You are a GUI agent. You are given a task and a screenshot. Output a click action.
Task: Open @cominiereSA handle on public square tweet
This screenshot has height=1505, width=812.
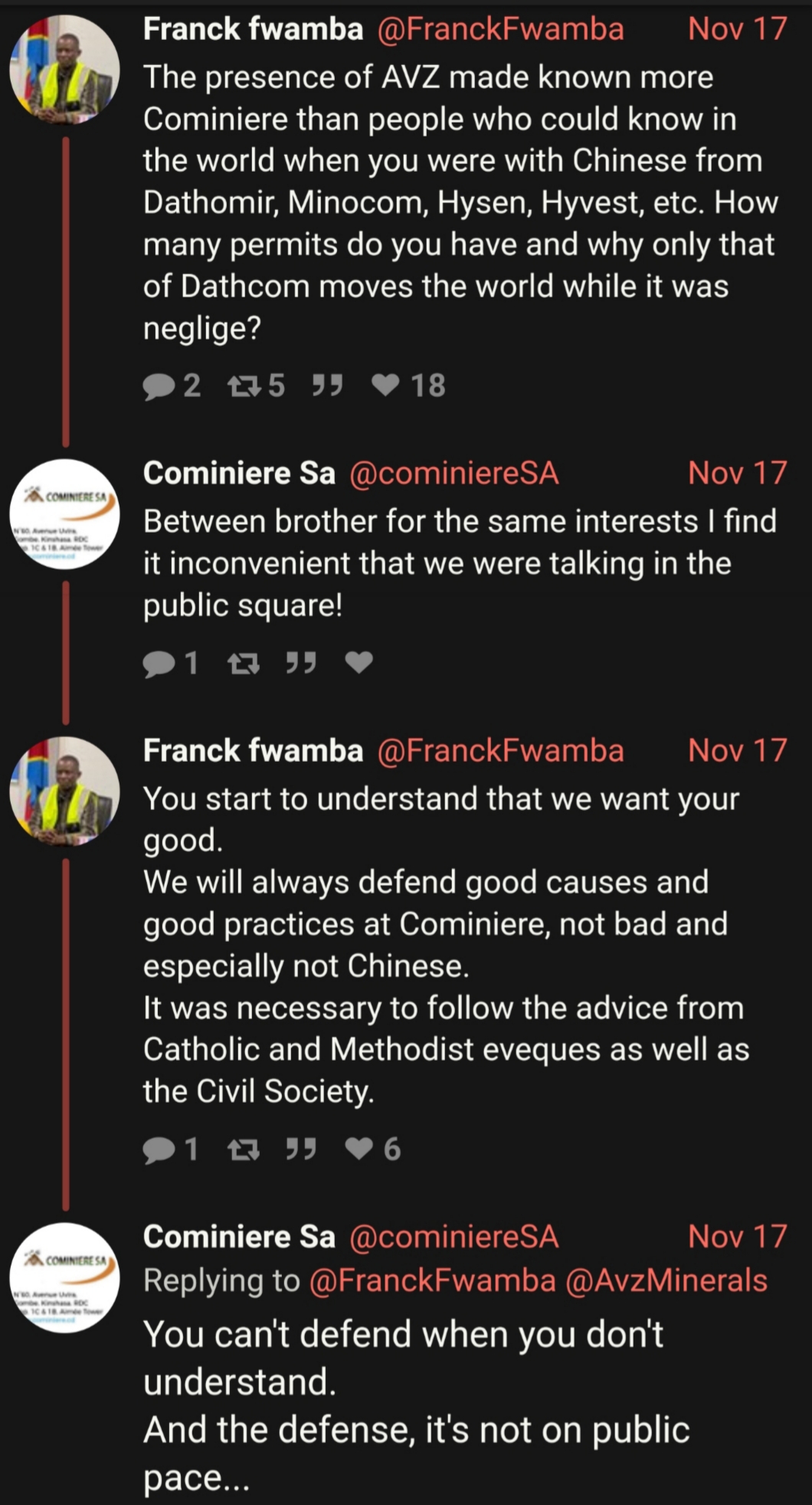tap(453, 474)
